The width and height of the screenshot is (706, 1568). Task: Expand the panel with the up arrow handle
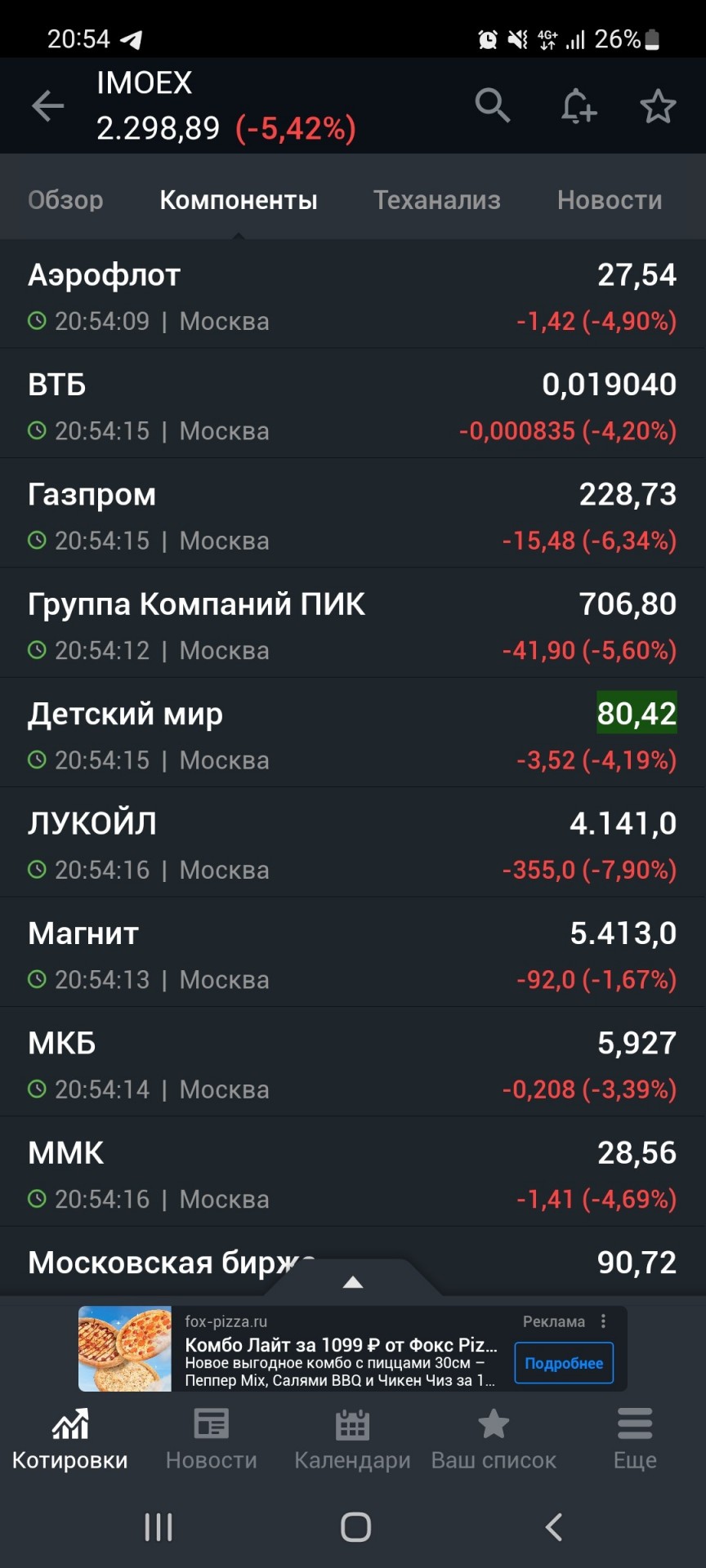pyautogui.click(x=353, y=1281)
